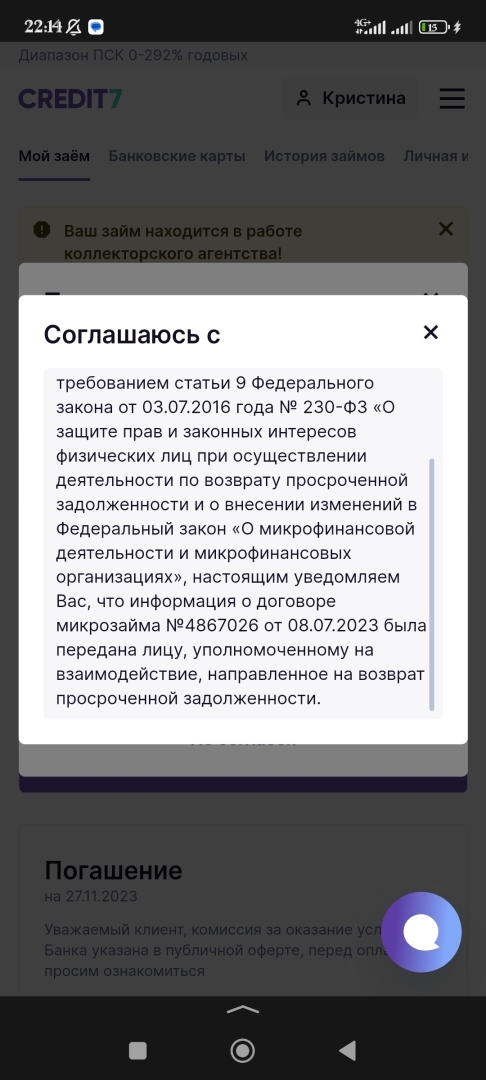Go back with the system back button
Image resolution: width=486 pixels, height=1080 pixels.
pyautogui.click(x=348, y=1050)
